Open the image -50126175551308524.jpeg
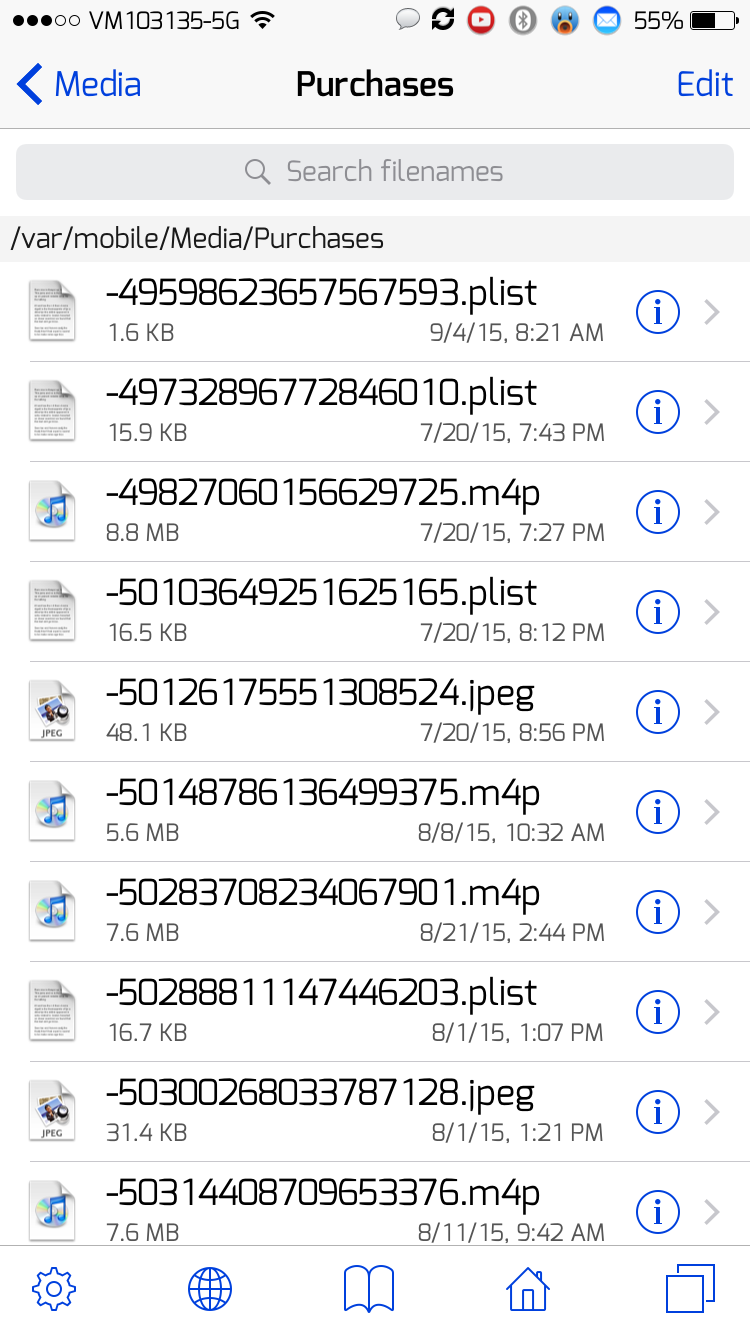 [x=375, y=712]
